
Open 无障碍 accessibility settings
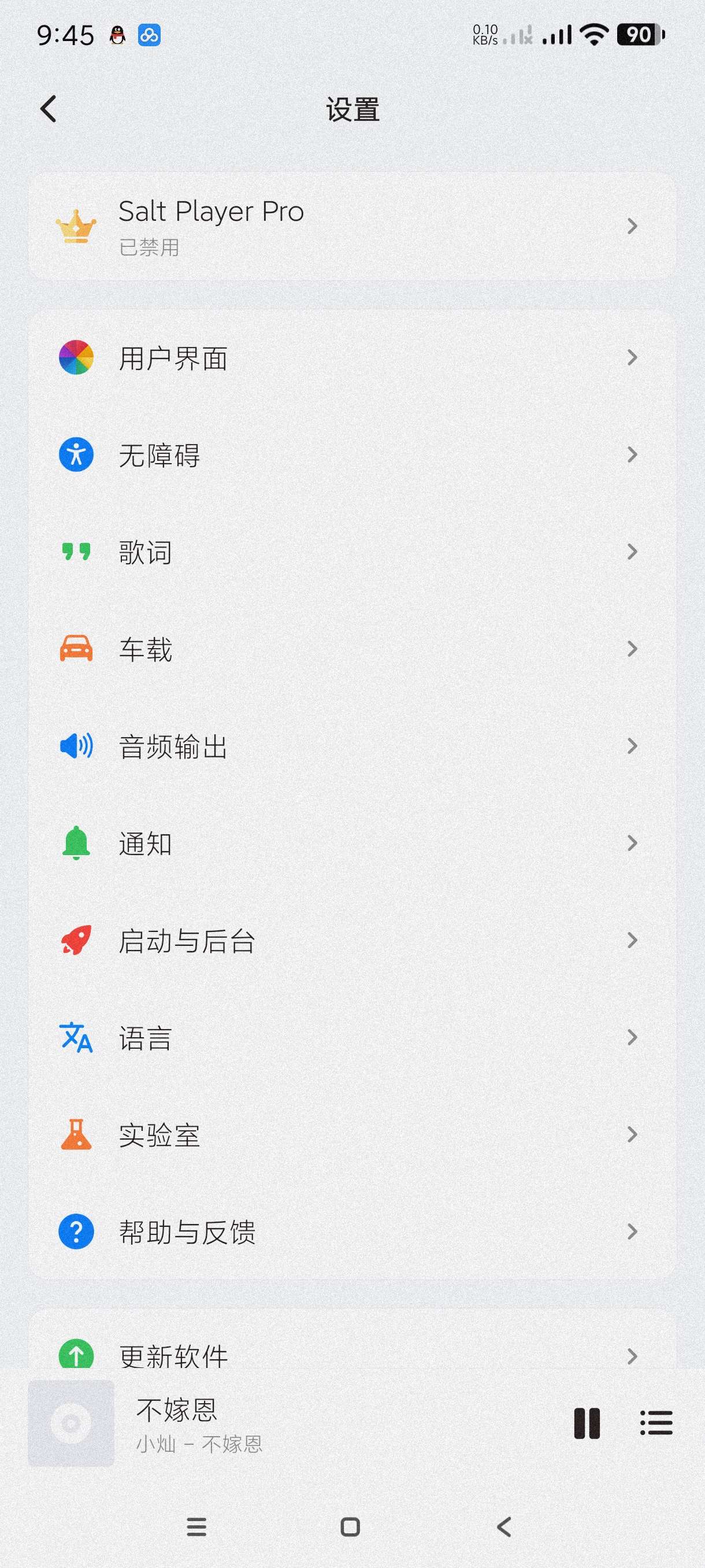[352, 454]
